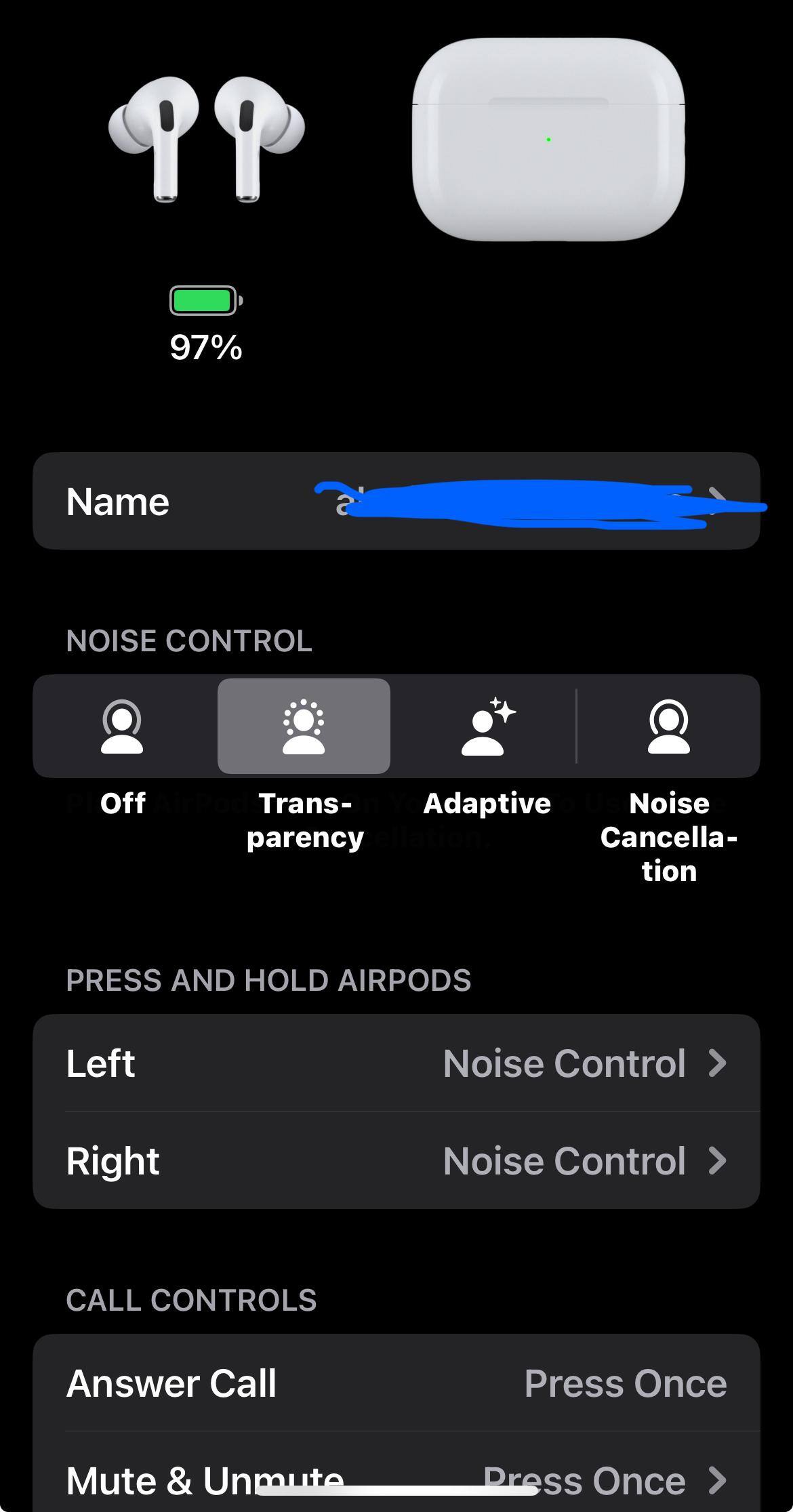Open the Name row to rename AirPods
793x1512 pixels.
[396, 502]
